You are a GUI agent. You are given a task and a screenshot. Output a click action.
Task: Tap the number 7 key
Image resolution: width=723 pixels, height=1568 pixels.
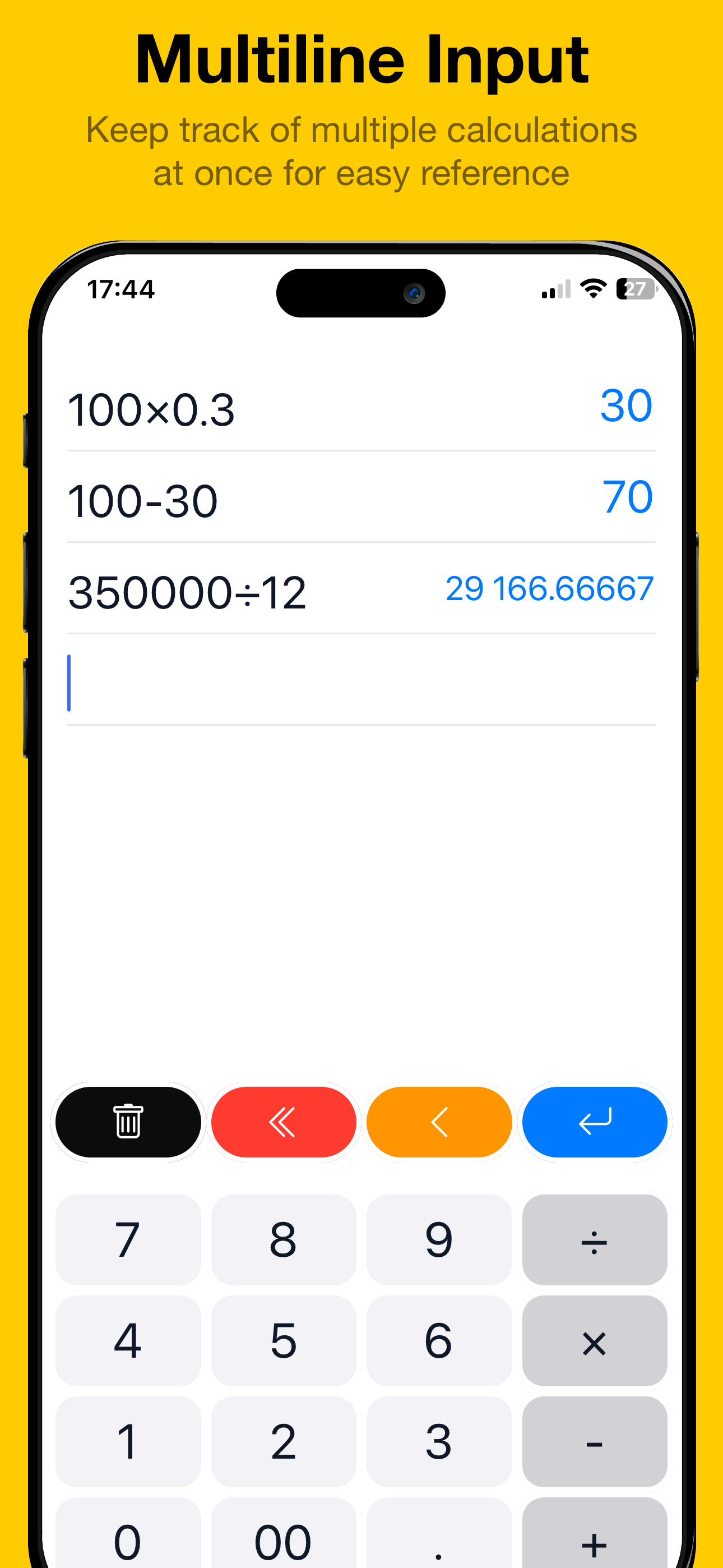coord(127,1240)
